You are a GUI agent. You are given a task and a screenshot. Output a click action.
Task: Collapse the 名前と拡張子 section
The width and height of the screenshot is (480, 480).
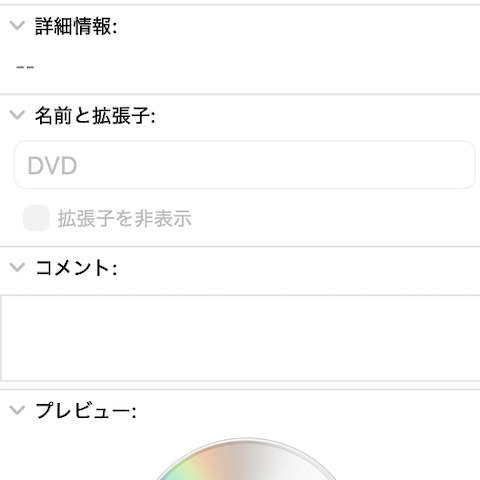pyautogui.click(x=17, y=115)
